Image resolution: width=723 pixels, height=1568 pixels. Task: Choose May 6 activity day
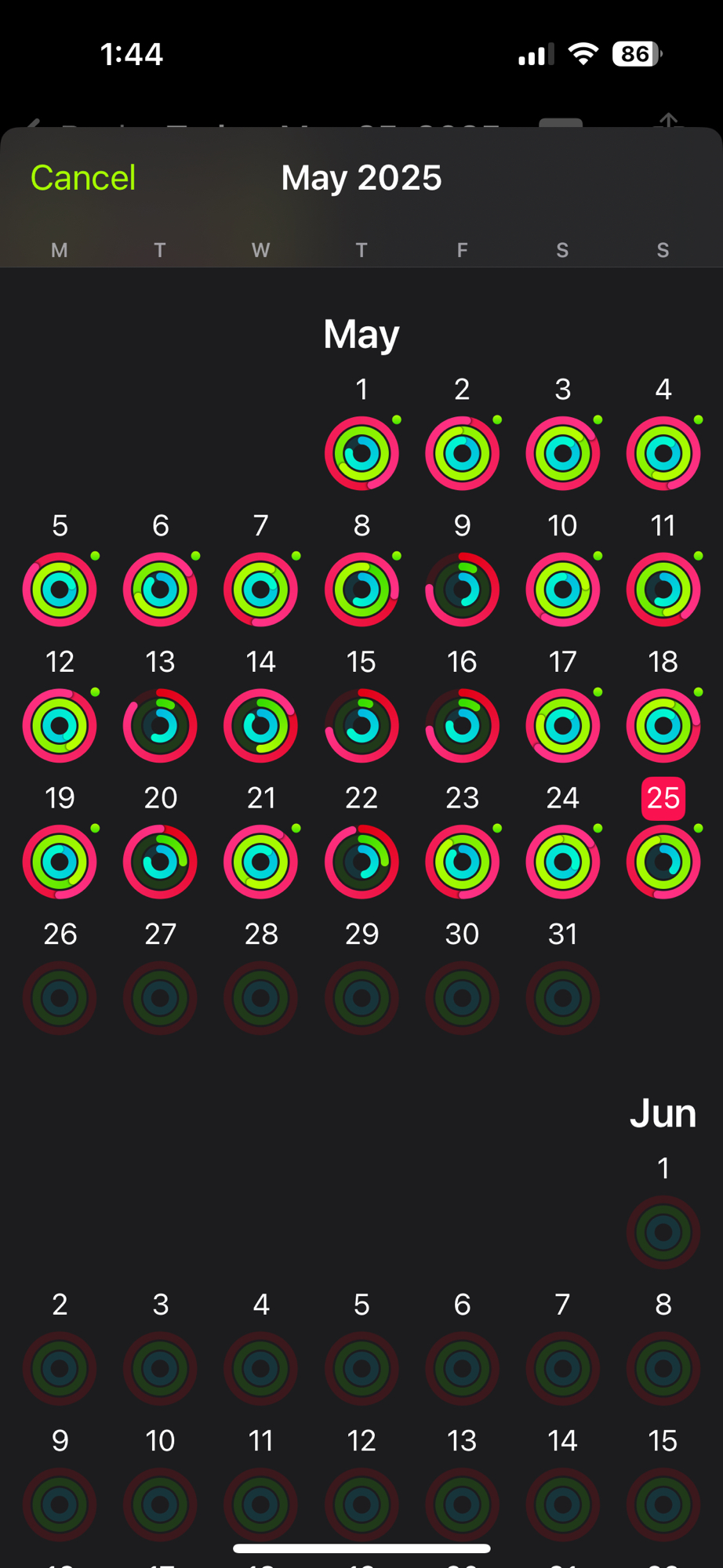160,590
